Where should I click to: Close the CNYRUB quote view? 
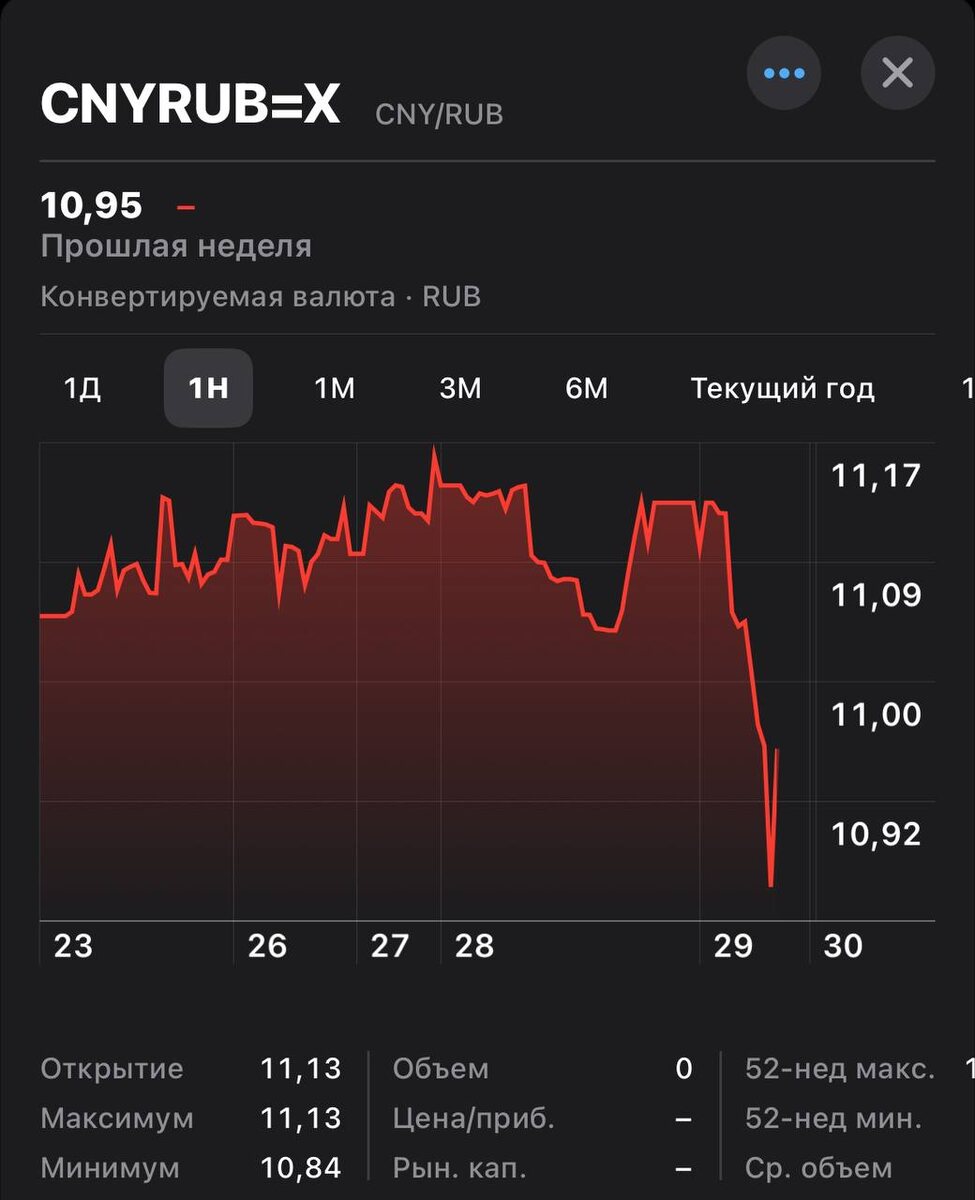[x=897, y=72]
